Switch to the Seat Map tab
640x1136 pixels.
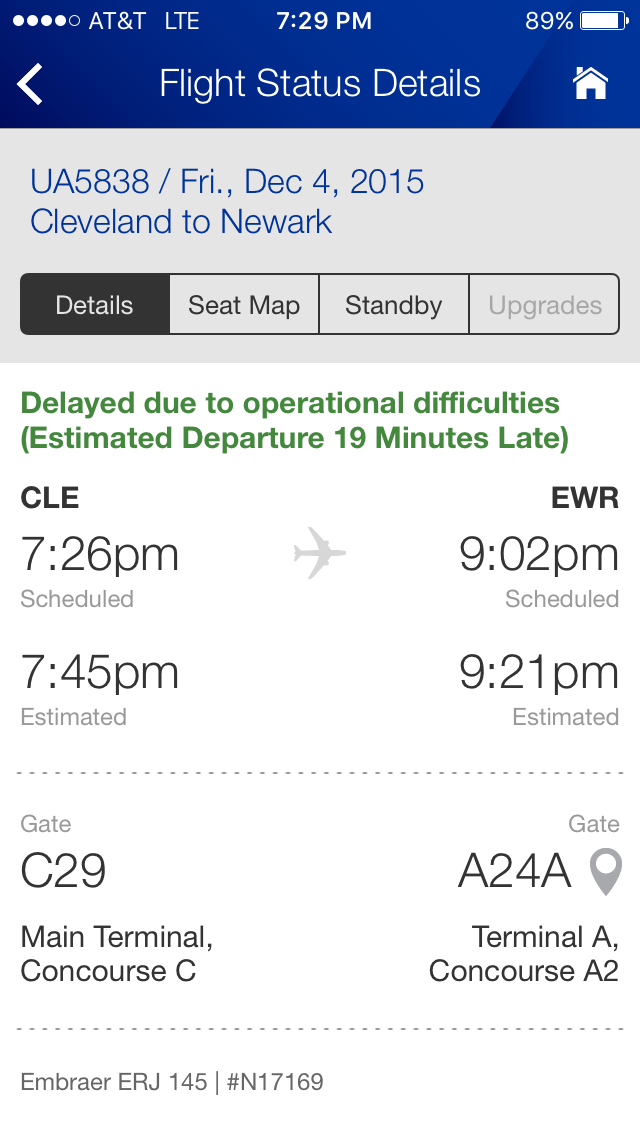click(244, 305)
